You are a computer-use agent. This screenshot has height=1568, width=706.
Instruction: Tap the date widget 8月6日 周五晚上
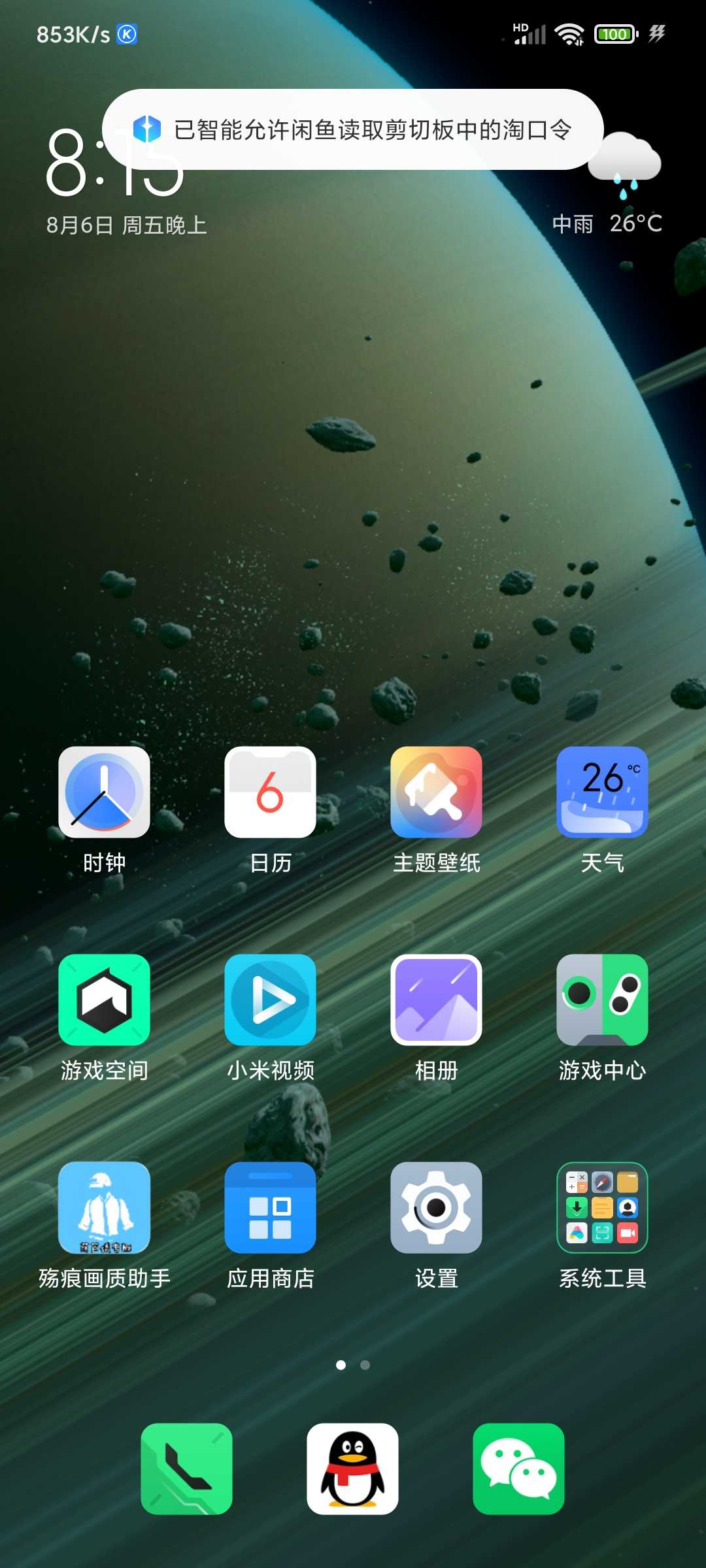click(x=127, y=225)
